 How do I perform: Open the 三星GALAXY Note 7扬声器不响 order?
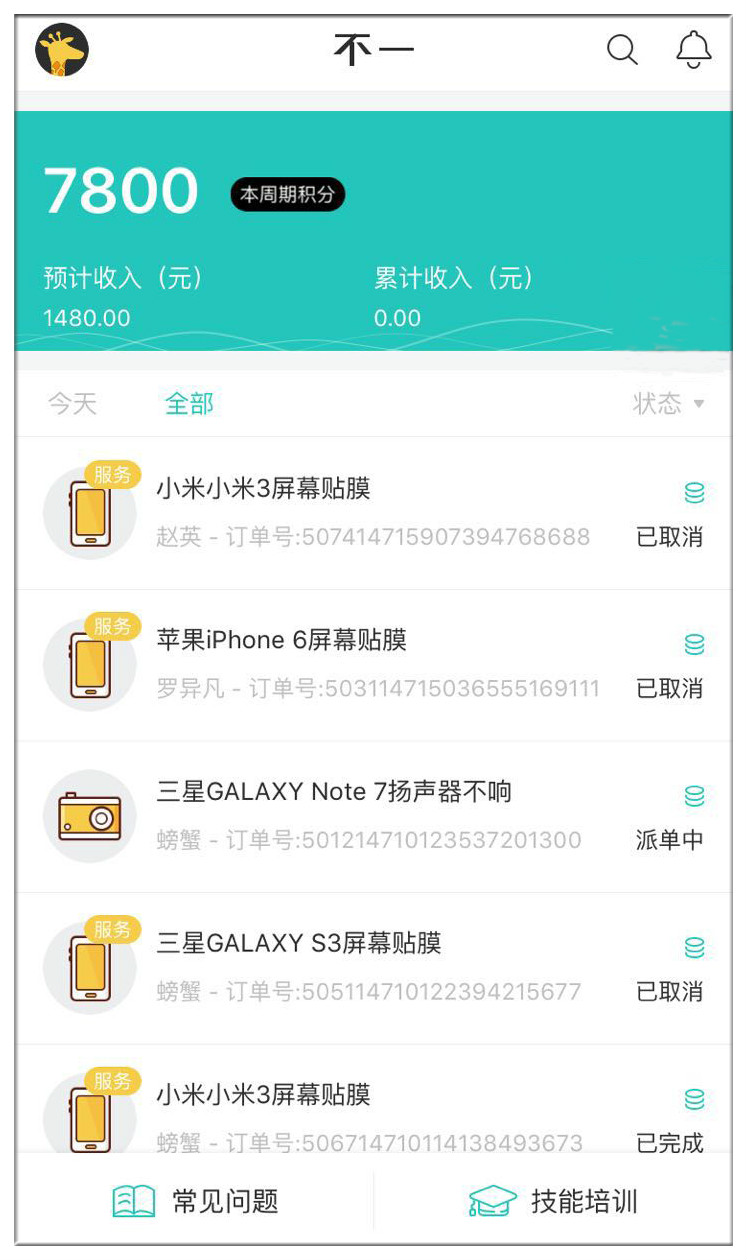(373, 817)
